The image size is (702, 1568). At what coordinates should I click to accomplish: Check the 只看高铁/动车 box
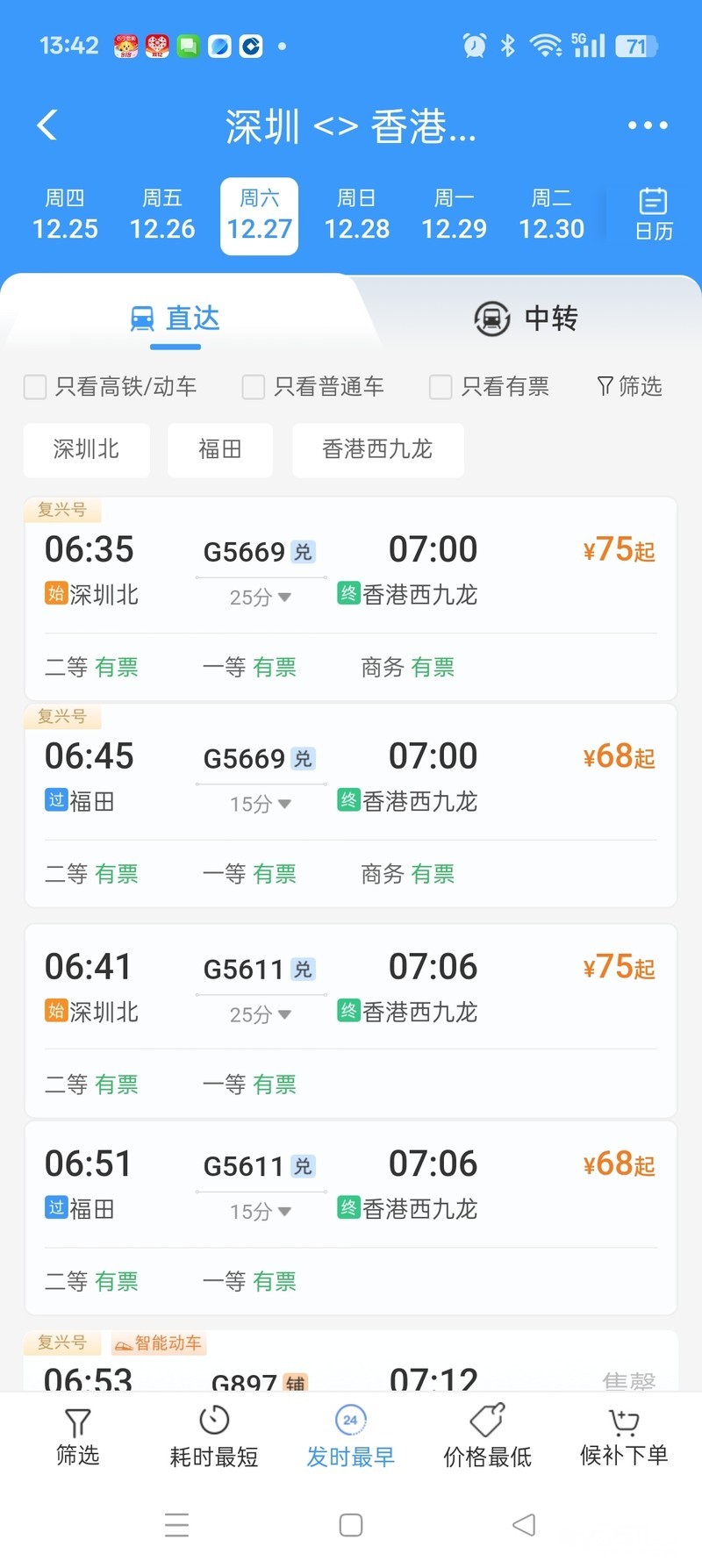pyautogui.click(x=35, y=387)
